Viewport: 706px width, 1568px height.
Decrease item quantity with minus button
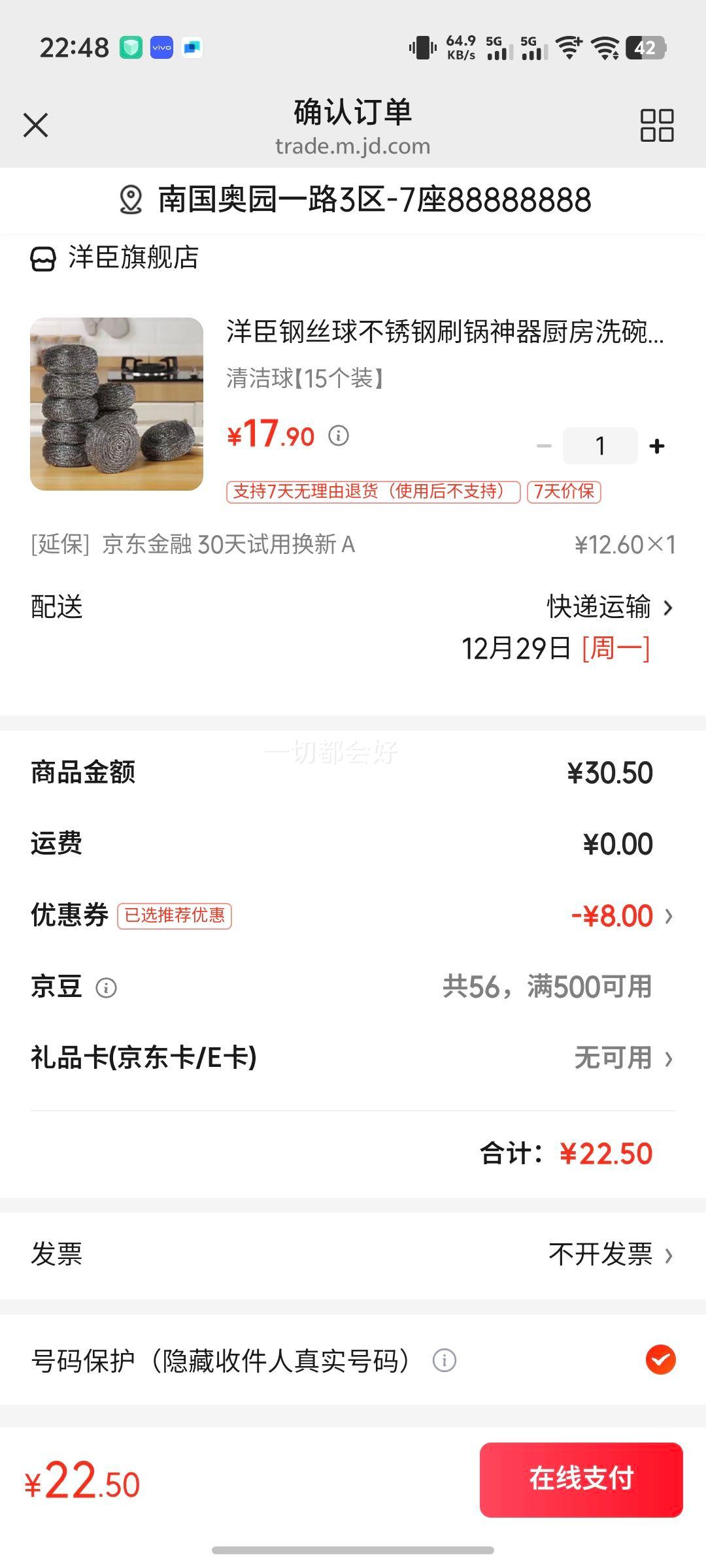(x=544, y=446)
